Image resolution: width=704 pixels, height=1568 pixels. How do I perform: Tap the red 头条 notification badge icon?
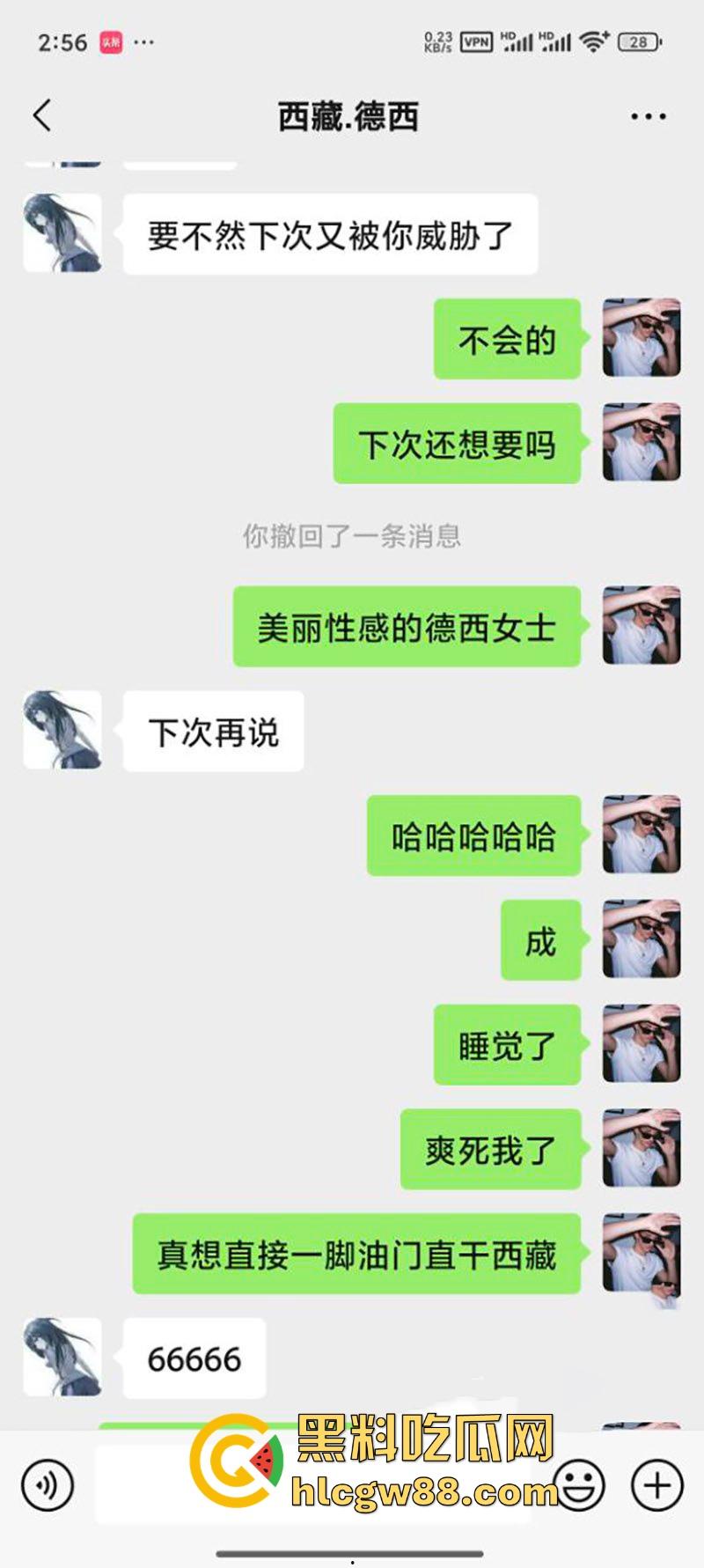(111, 40)
